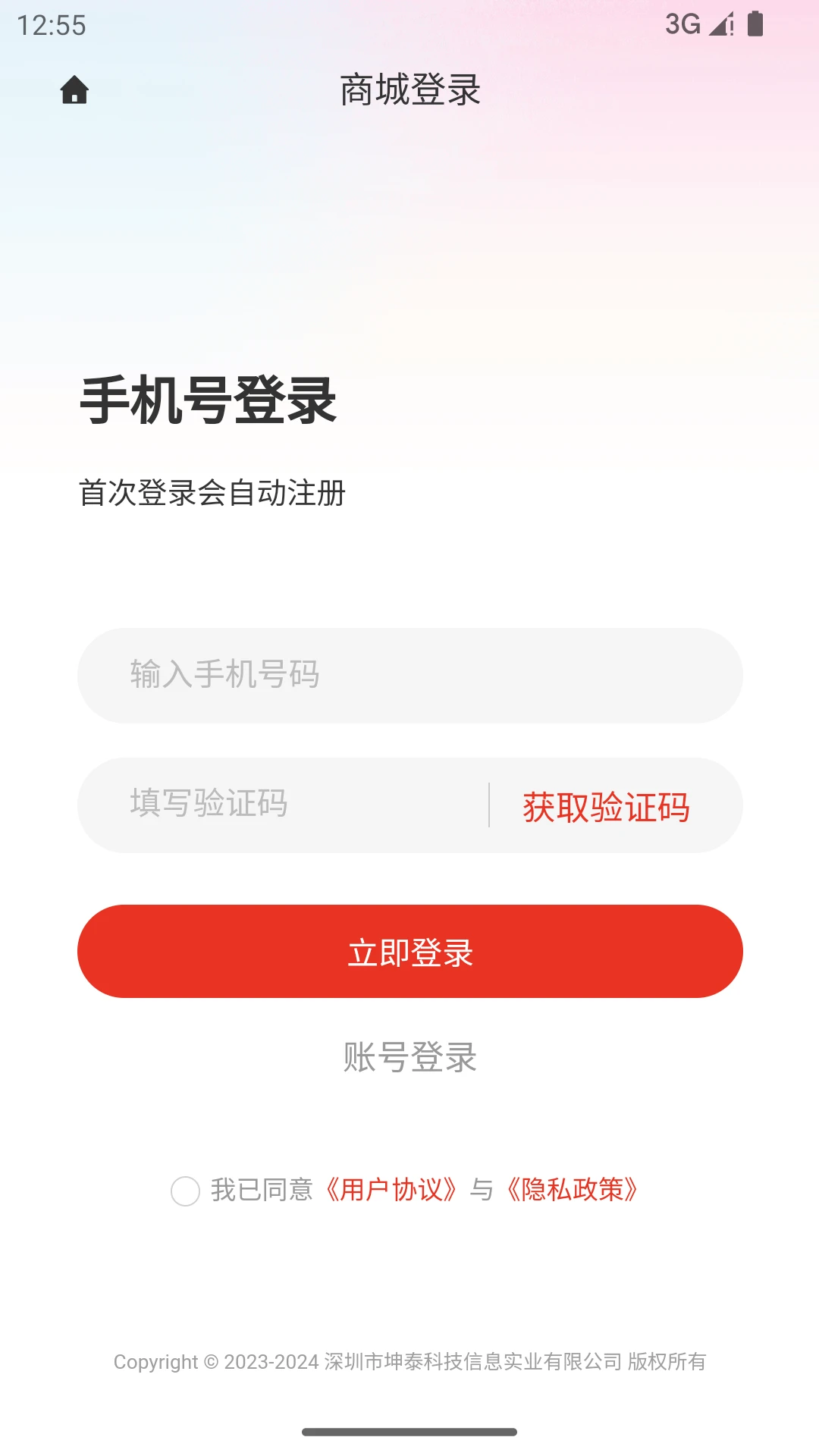
Task: Tap the red 立即登录 button
Action: pyautogui.click(x=409, y=951)
